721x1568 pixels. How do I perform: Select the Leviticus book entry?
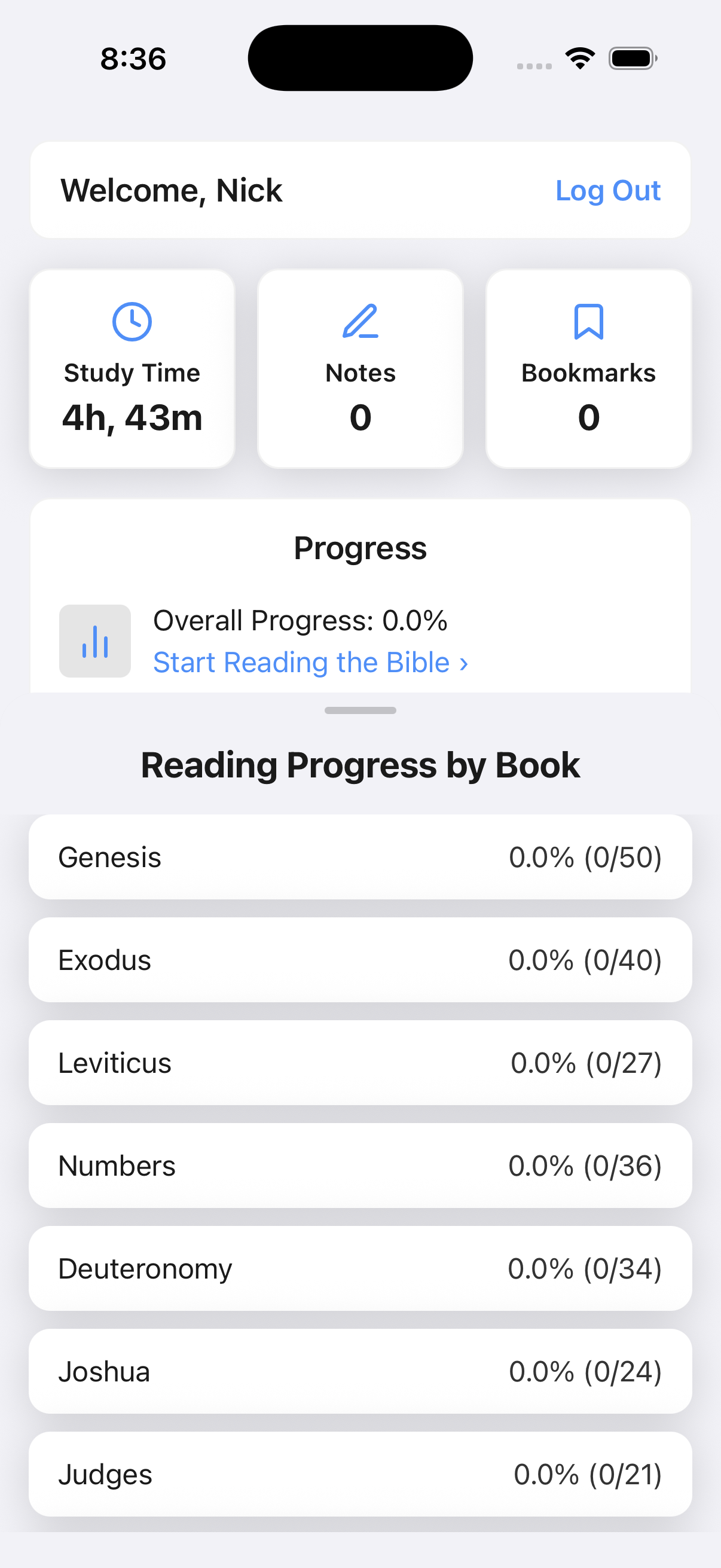click(360, 1063)
